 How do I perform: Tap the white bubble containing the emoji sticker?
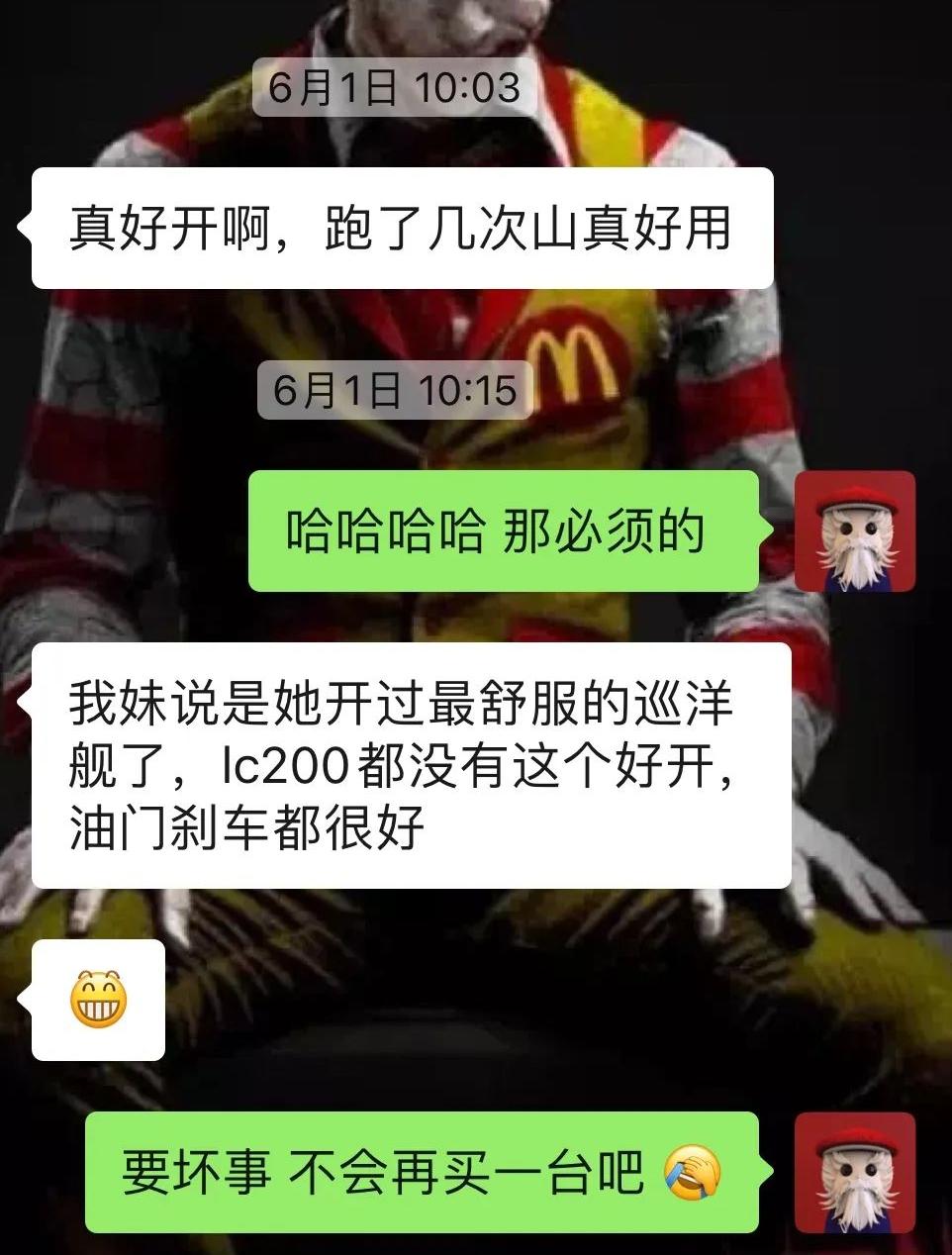point(100,1001)
